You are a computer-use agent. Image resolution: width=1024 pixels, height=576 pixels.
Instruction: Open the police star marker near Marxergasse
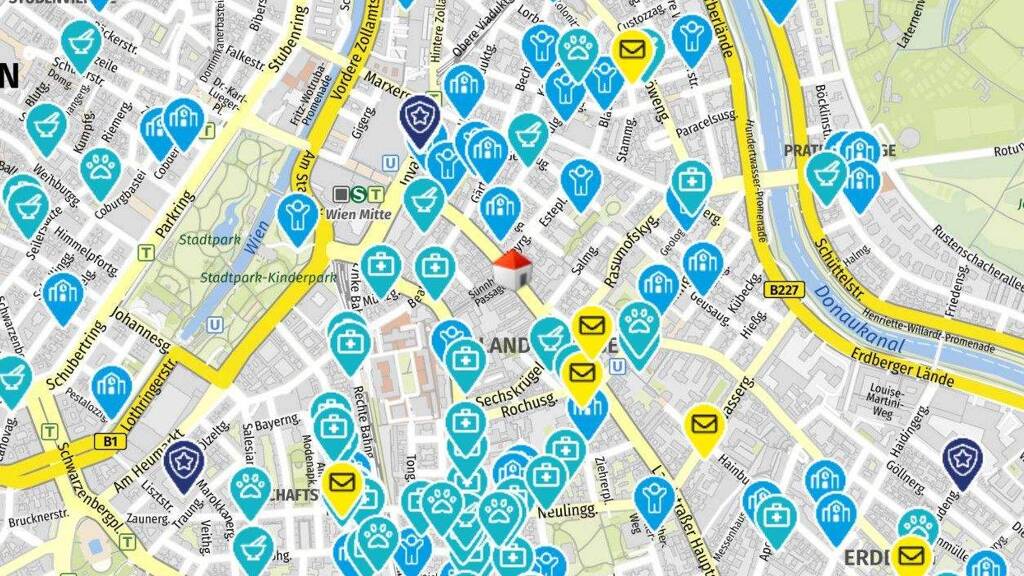(x=417, y=117)
